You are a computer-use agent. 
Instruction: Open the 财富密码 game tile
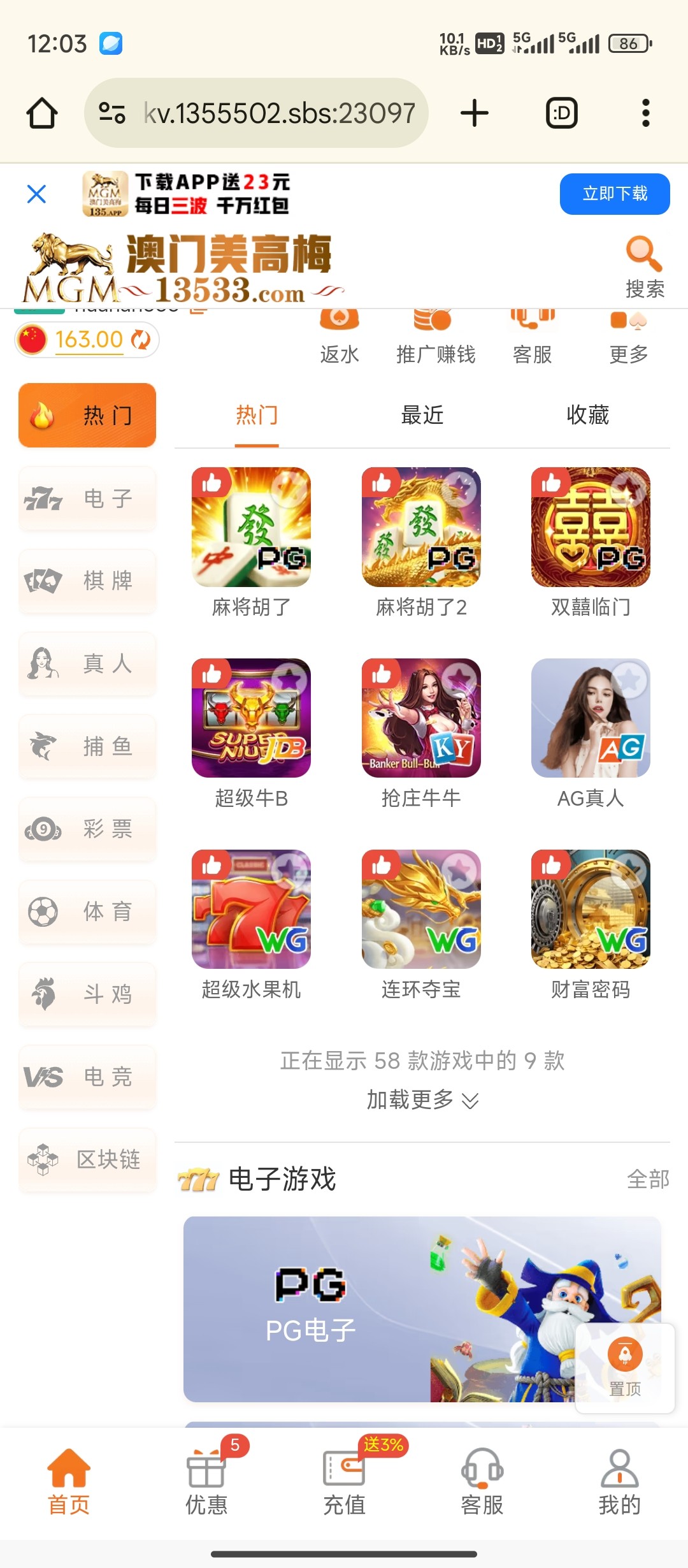tap(591, 910)
